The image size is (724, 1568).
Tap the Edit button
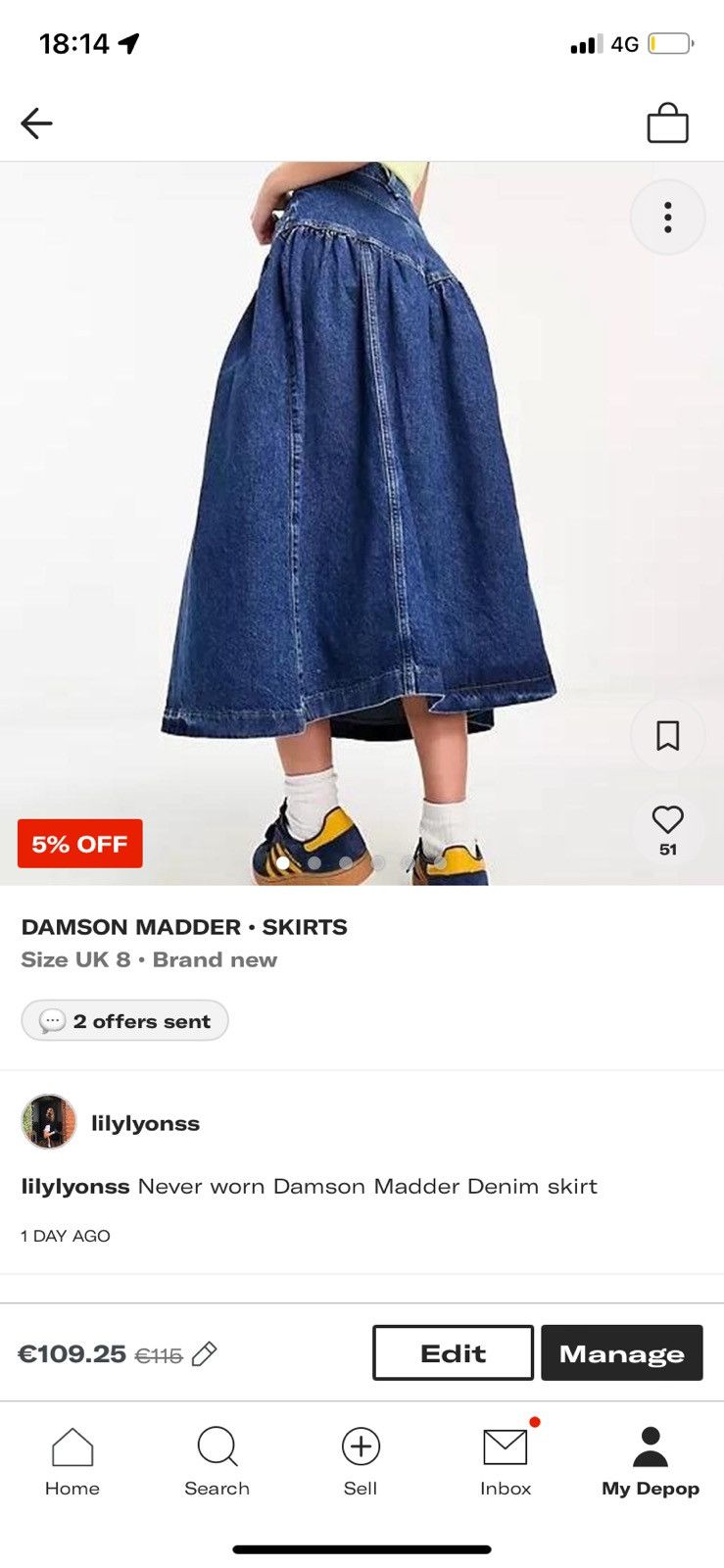[453, 1353]
